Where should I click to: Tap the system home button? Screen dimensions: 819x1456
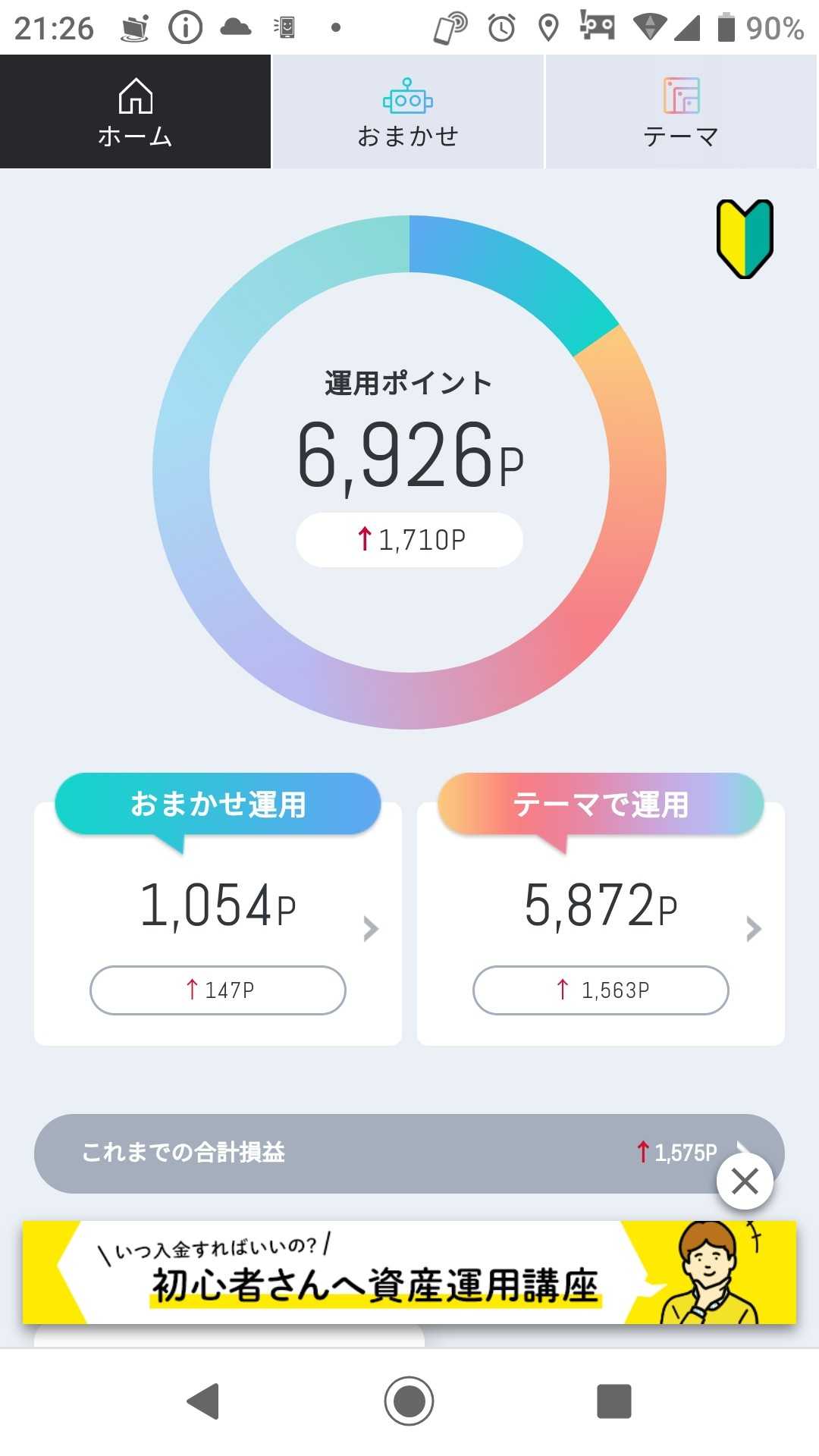tap(409, 1401)
